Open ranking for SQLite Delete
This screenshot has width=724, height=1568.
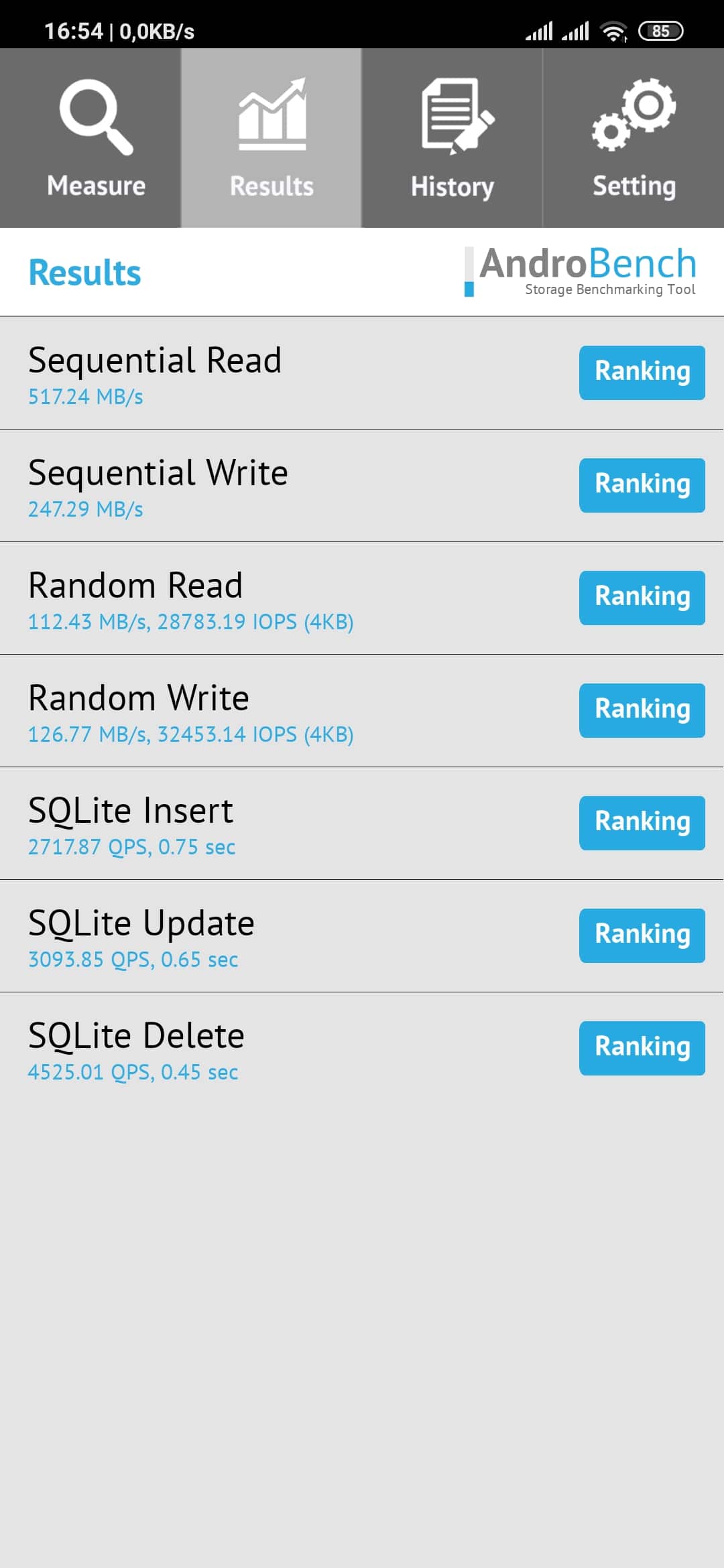pyautogui.click(x=642, y=1048)
